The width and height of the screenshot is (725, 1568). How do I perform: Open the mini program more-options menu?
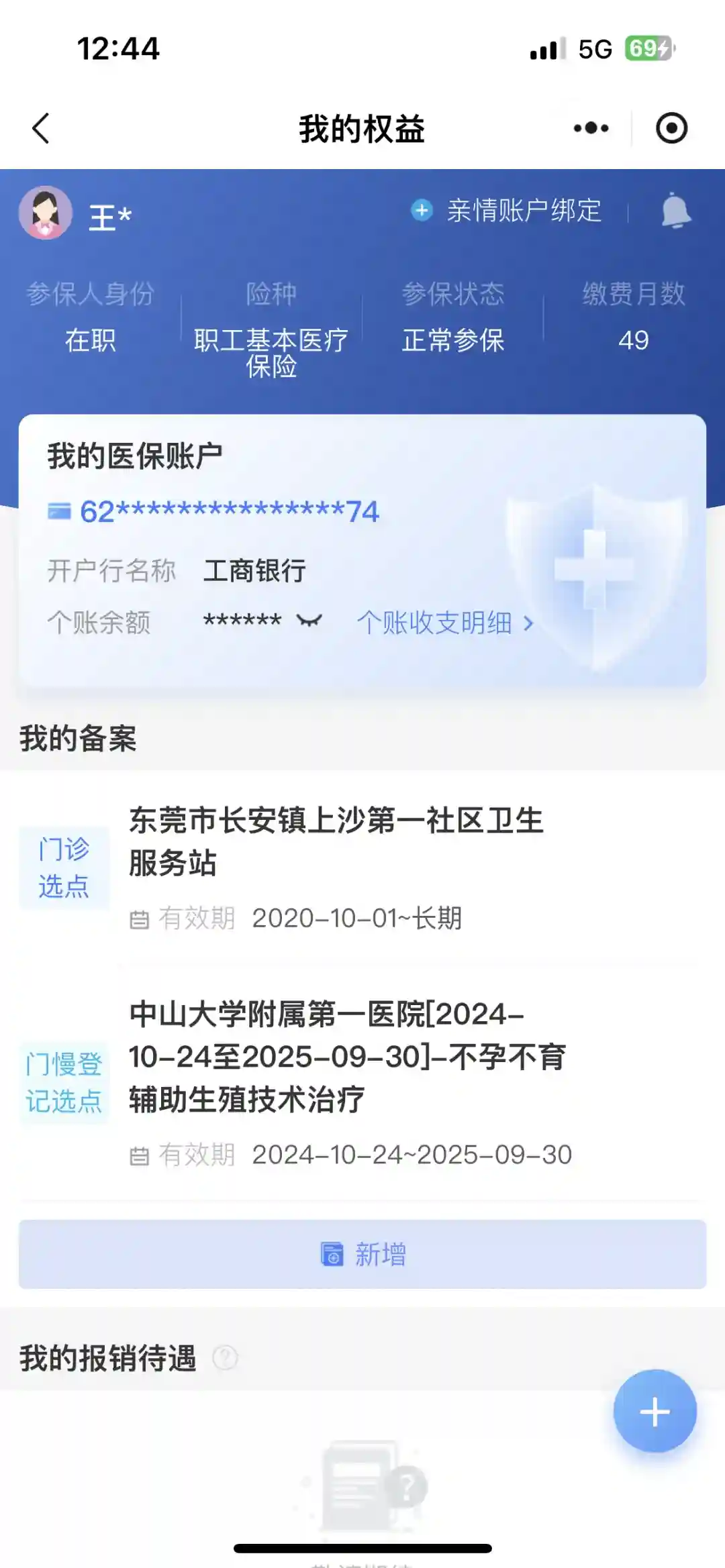coord(591,128)
